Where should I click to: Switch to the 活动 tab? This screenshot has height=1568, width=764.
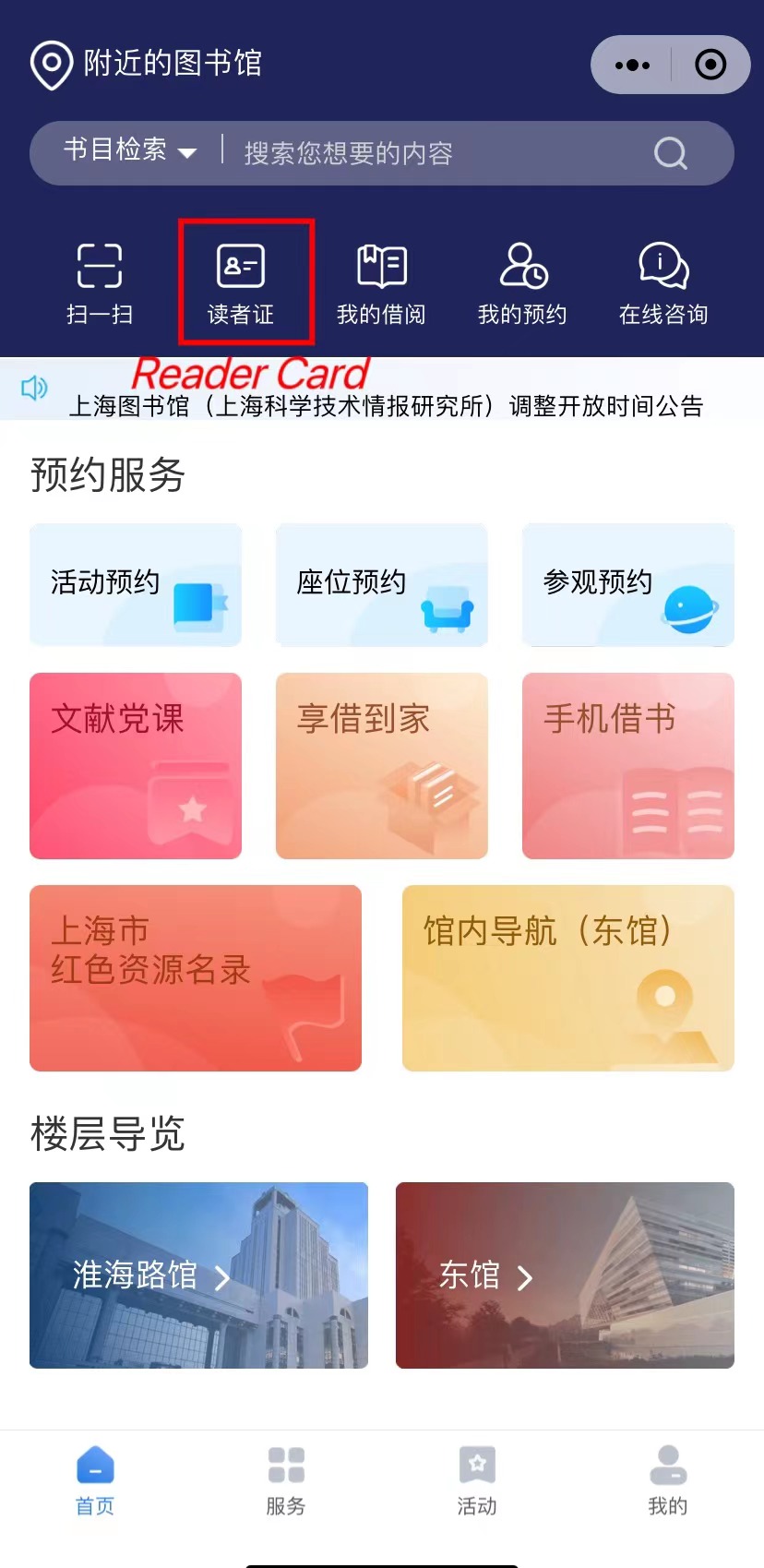pos(477,1481)
